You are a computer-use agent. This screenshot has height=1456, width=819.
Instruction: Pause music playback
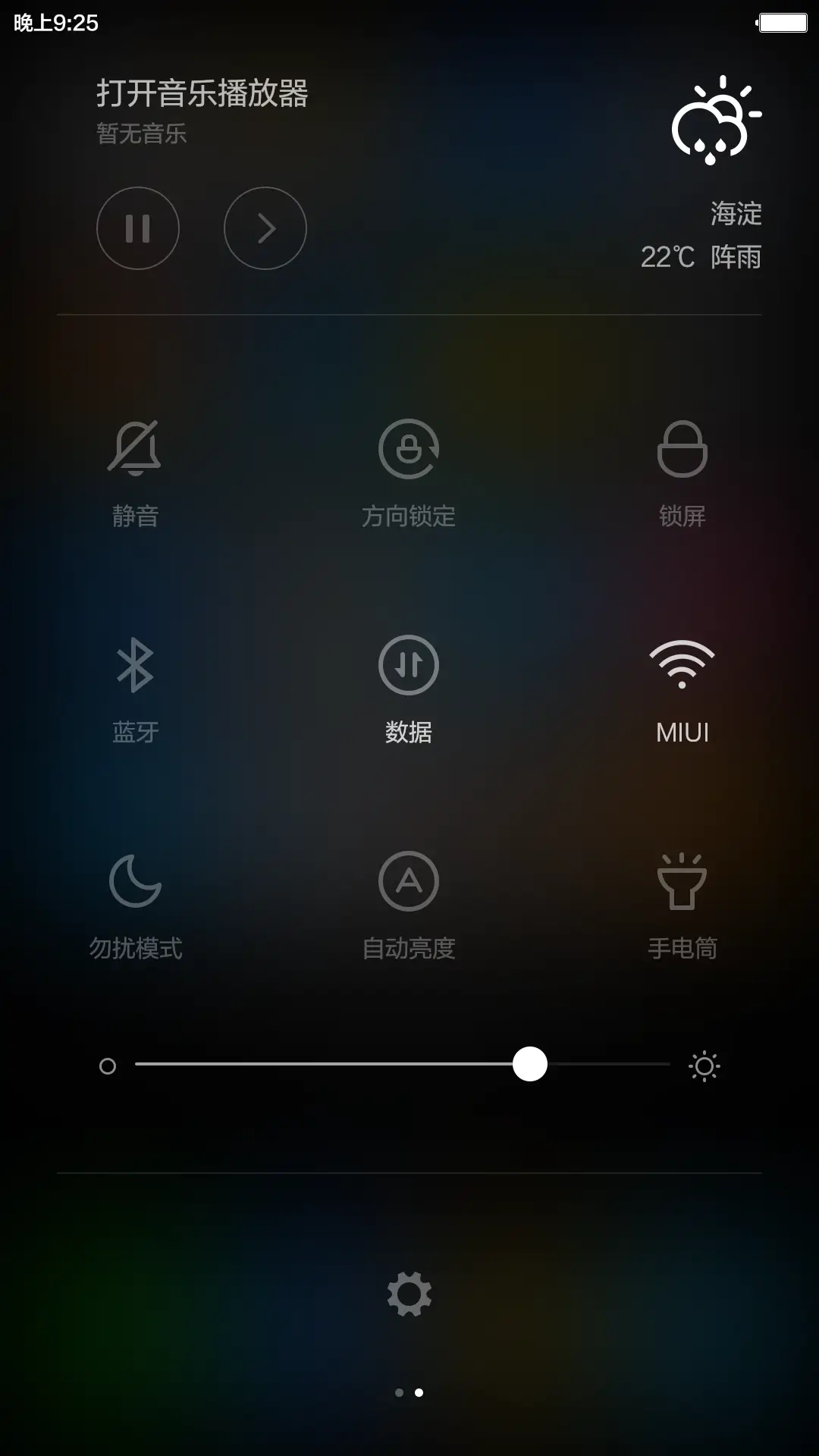(137, 228)
